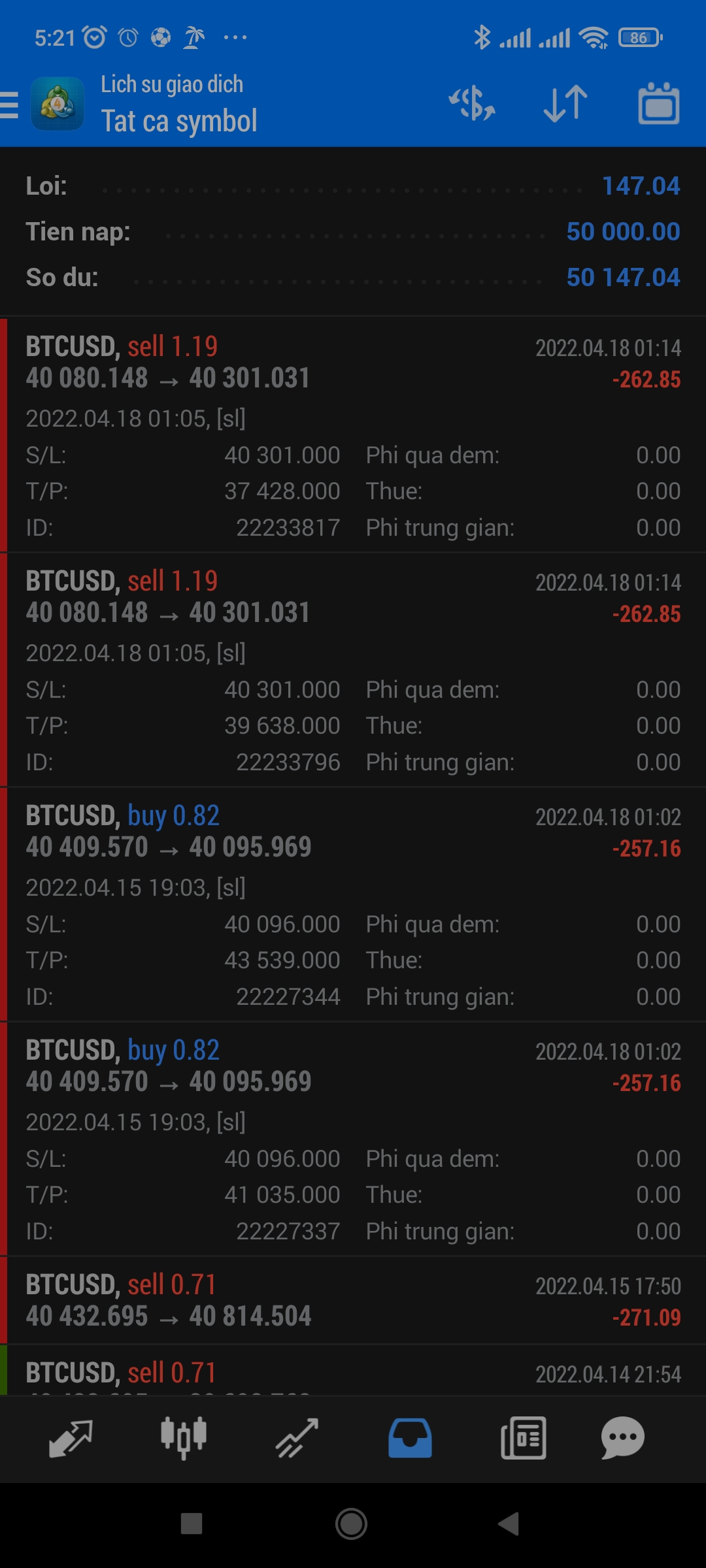
Task: Choose history period with calendar icon
Action: coord(658,105)
